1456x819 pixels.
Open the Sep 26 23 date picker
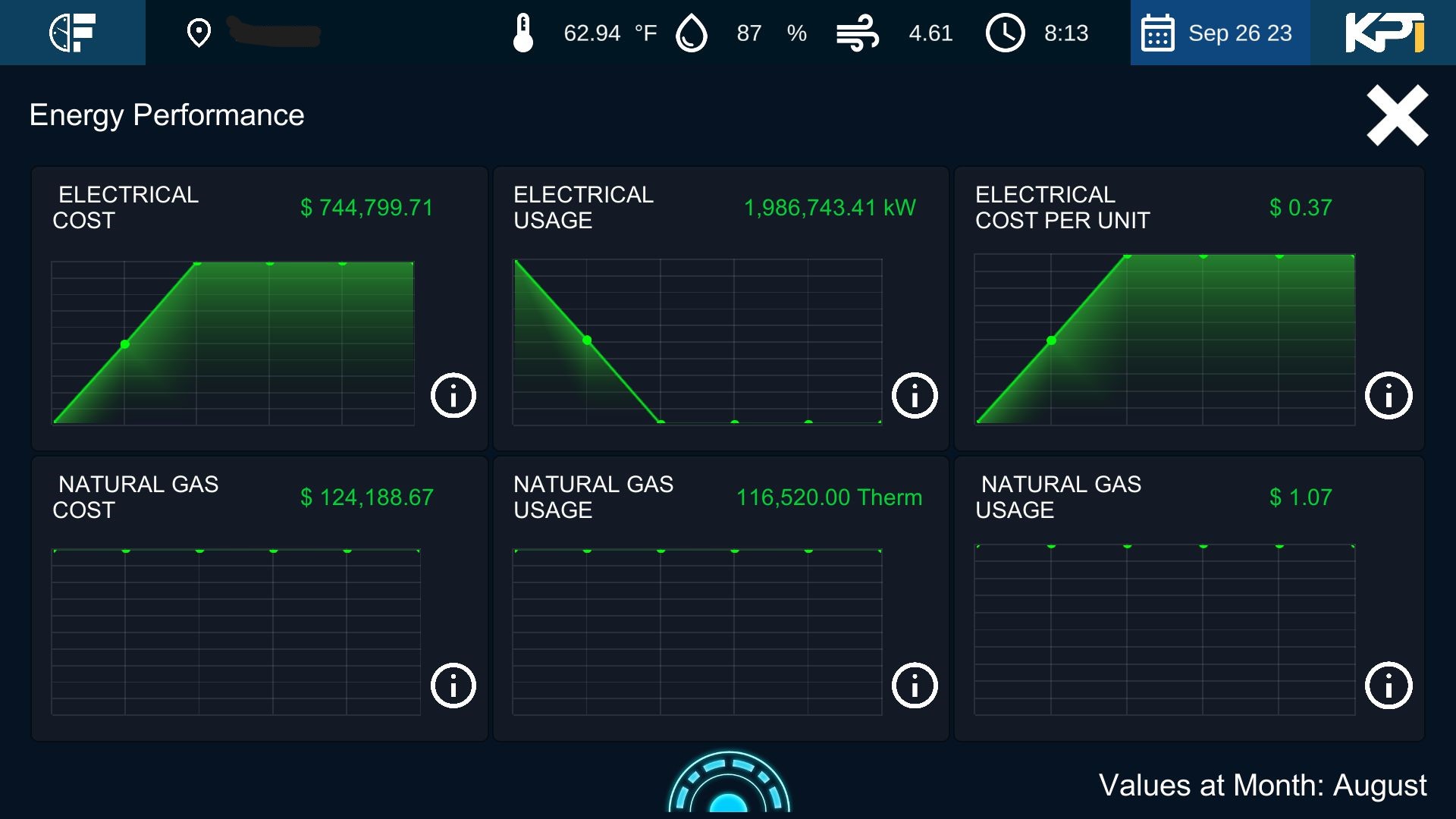coord(1219,33)
